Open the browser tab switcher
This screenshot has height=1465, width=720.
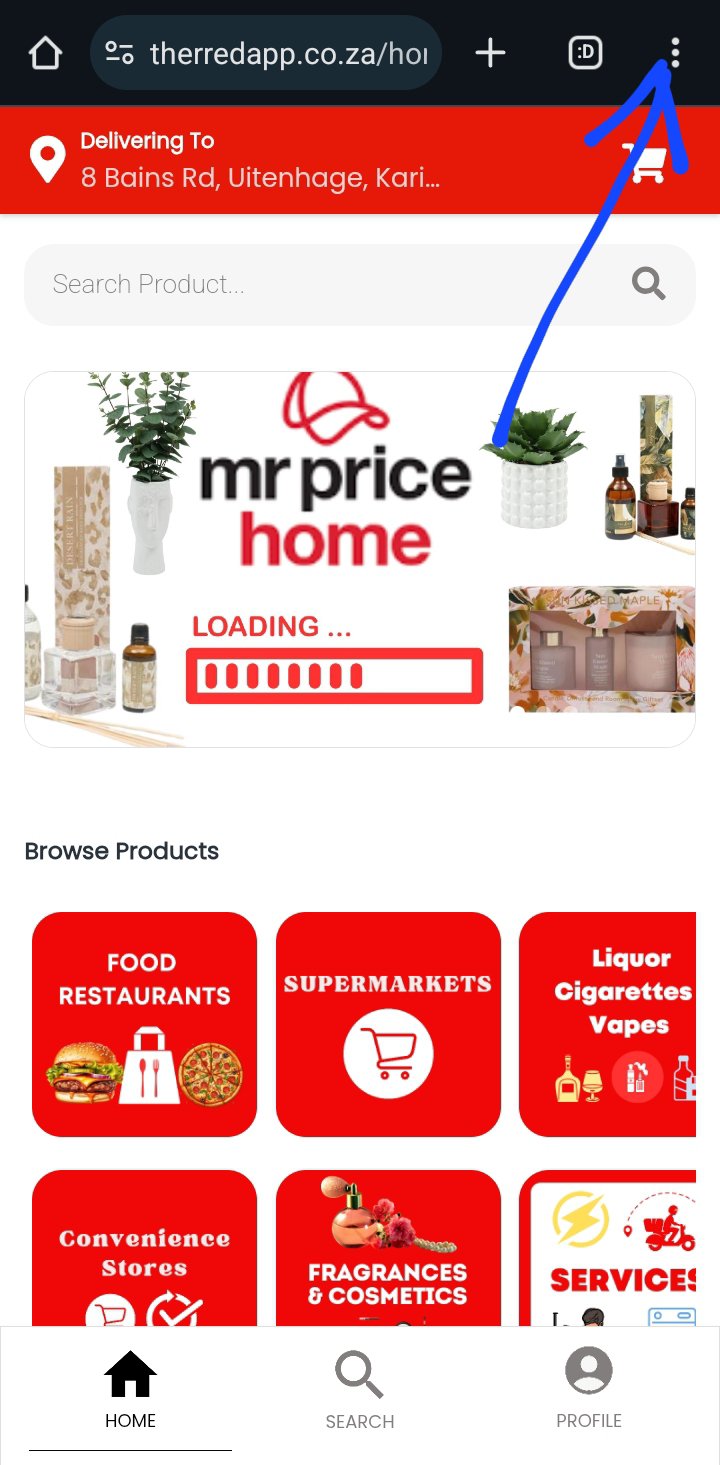click(x=585, y=53)
